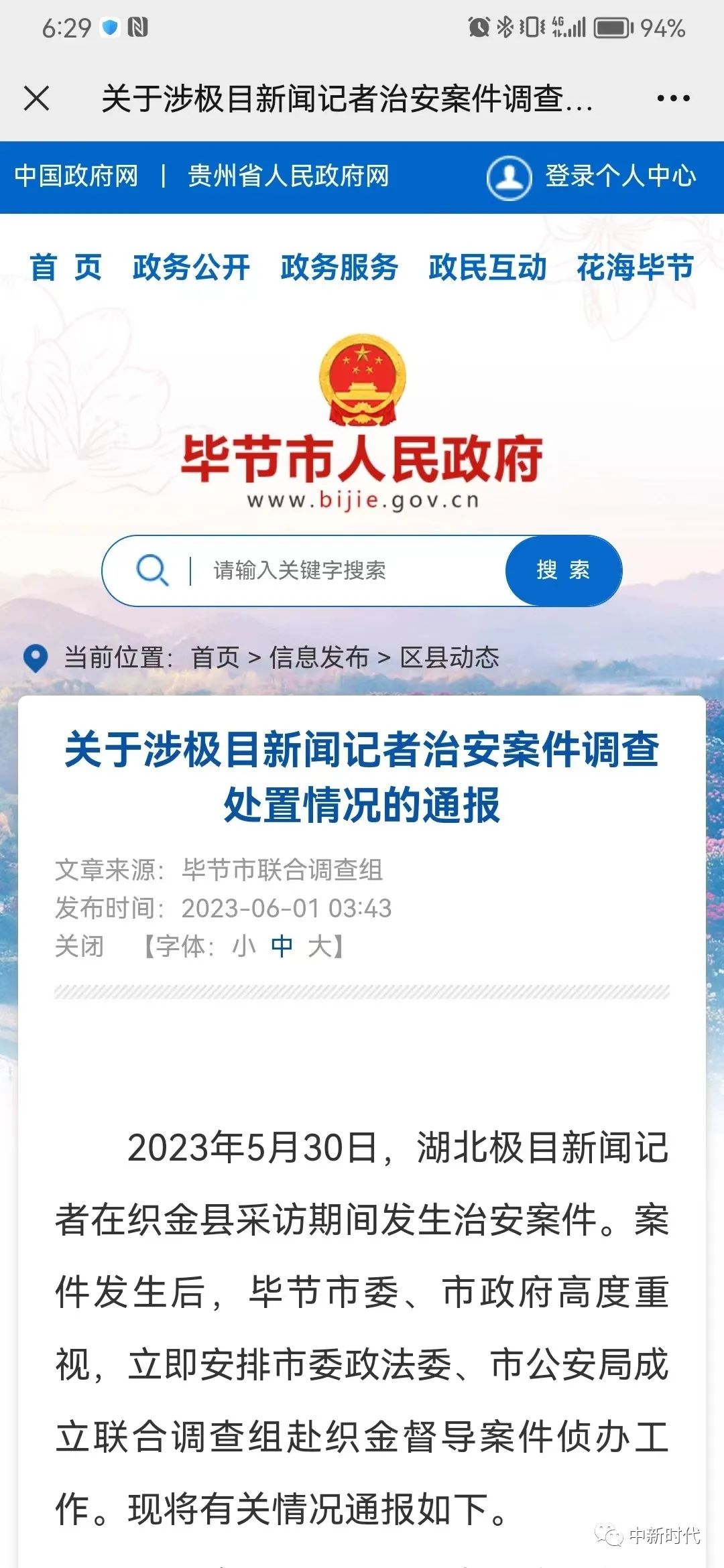Go to the 首页 navigation tab
This screenshot has width=724, height=1568.
(x=66, y=267)
